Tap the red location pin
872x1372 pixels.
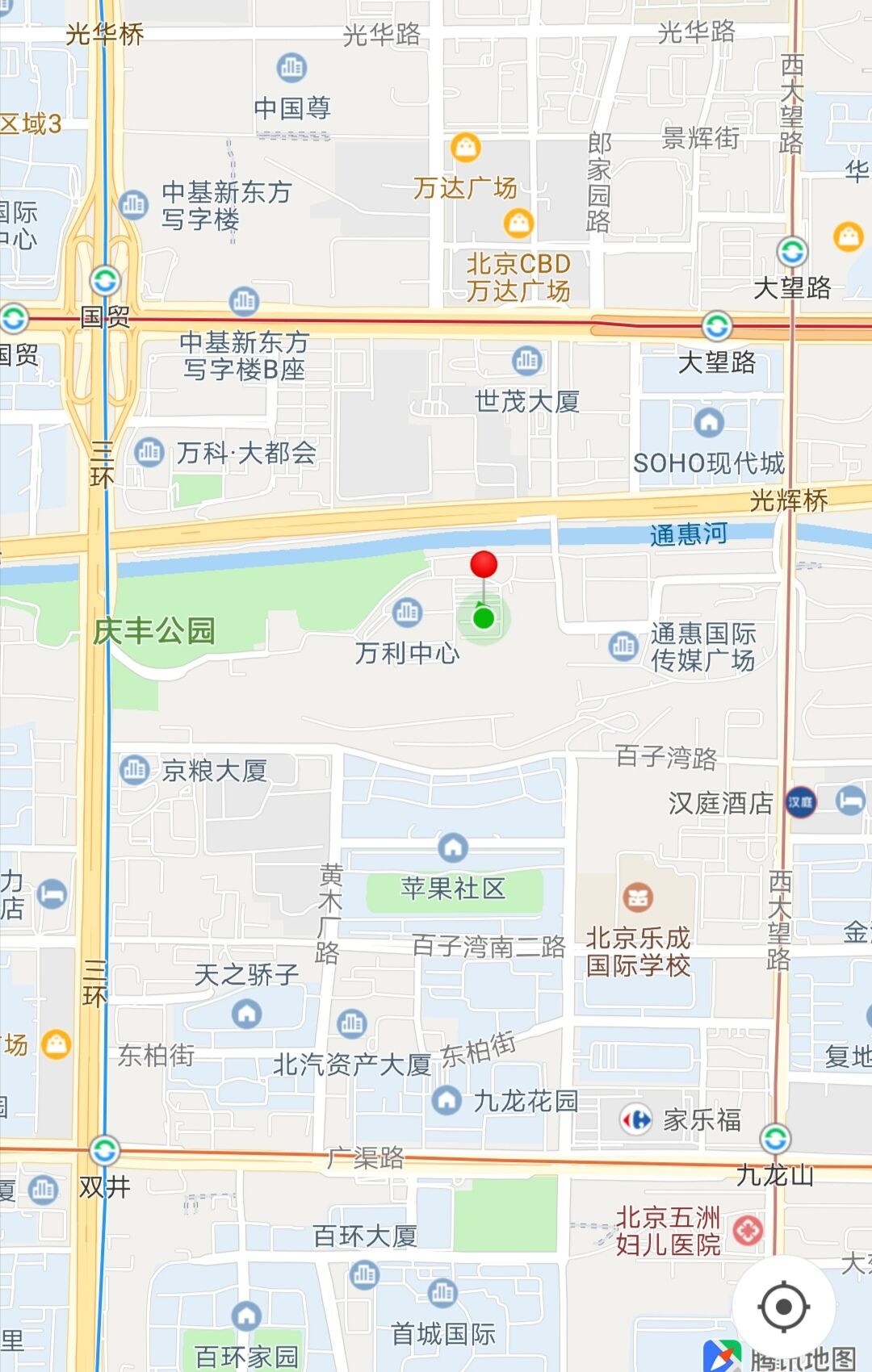pyautogui.click(x=484, y=565)
